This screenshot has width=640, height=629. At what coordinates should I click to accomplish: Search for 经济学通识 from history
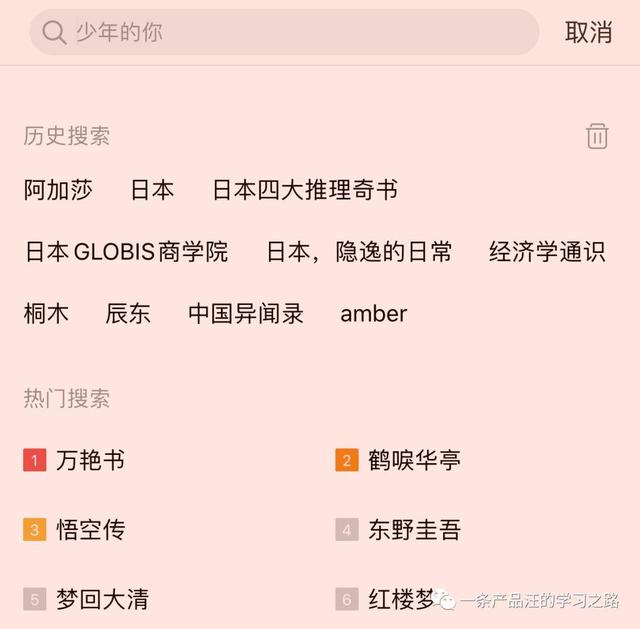547,252
